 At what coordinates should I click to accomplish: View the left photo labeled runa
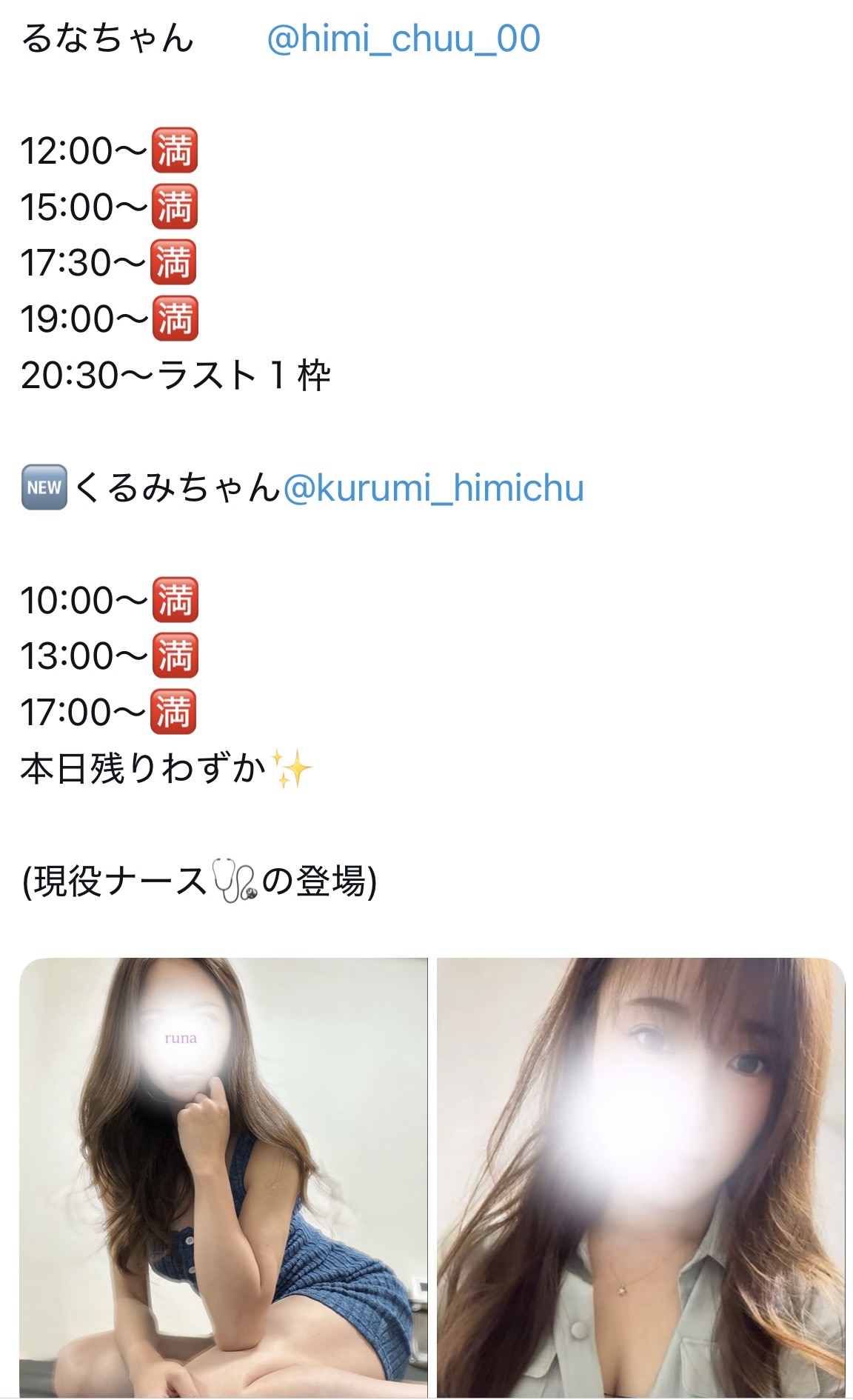pos(223,1176)
